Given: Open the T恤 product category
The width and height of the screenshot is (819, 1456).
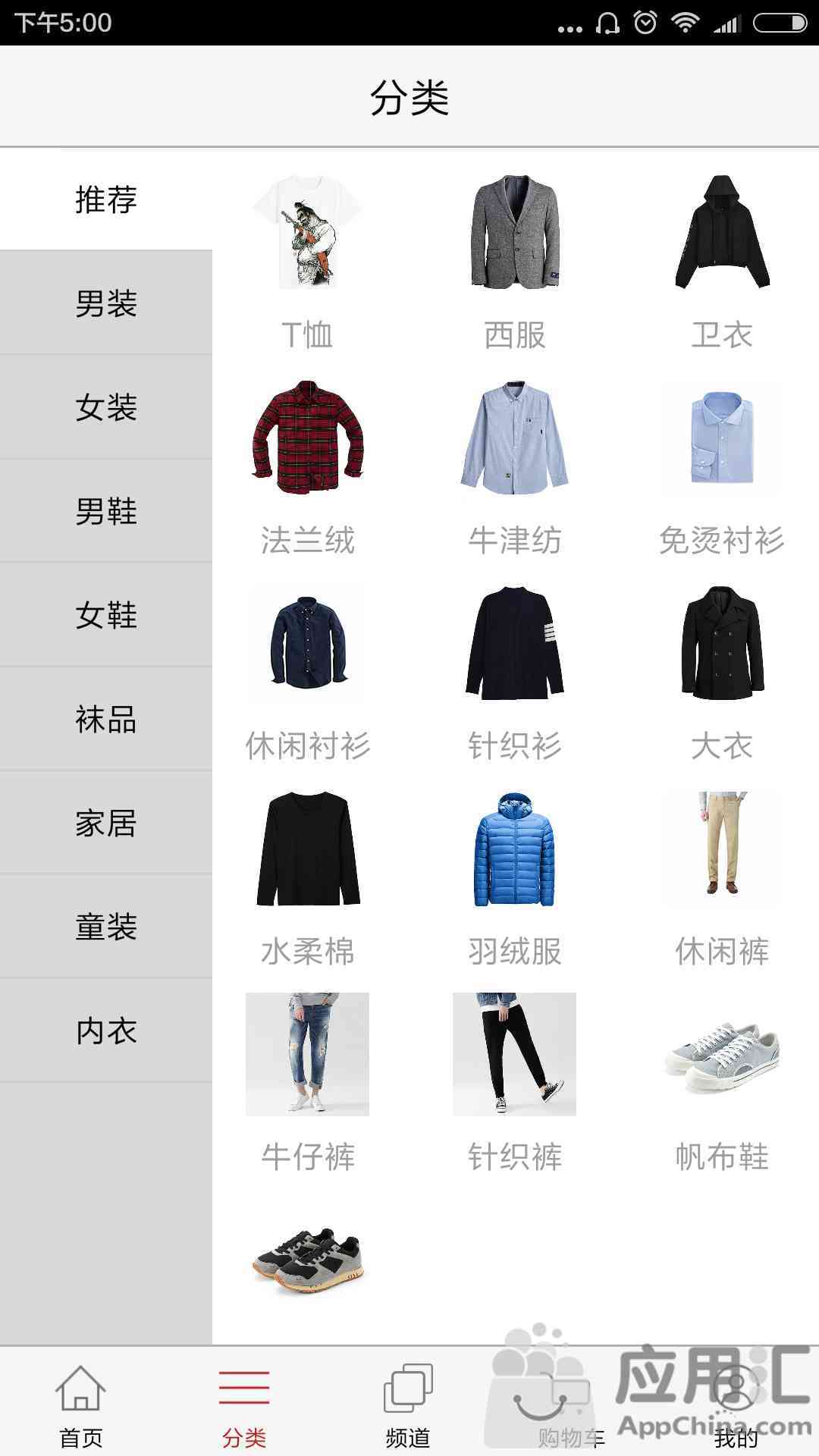Looking at the screenshot, I should coord(307,258).
